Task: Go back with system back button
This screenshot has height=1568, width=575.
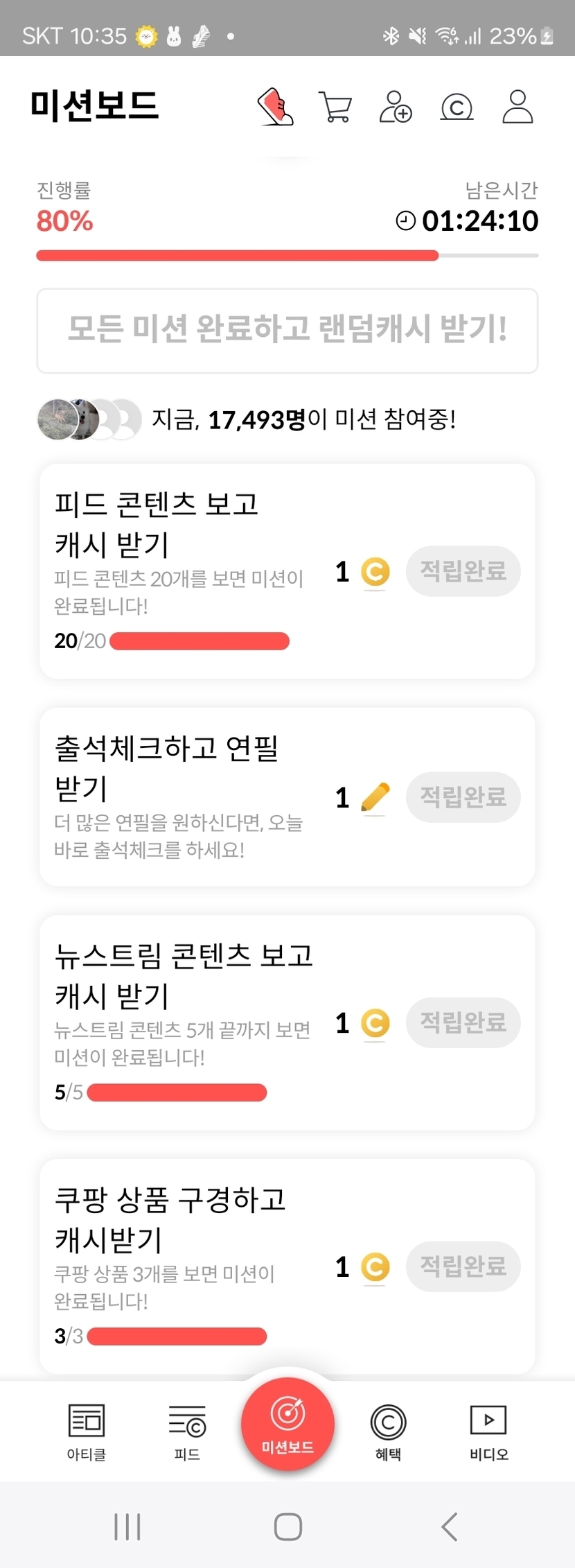Action: (x=450, y=1526)
